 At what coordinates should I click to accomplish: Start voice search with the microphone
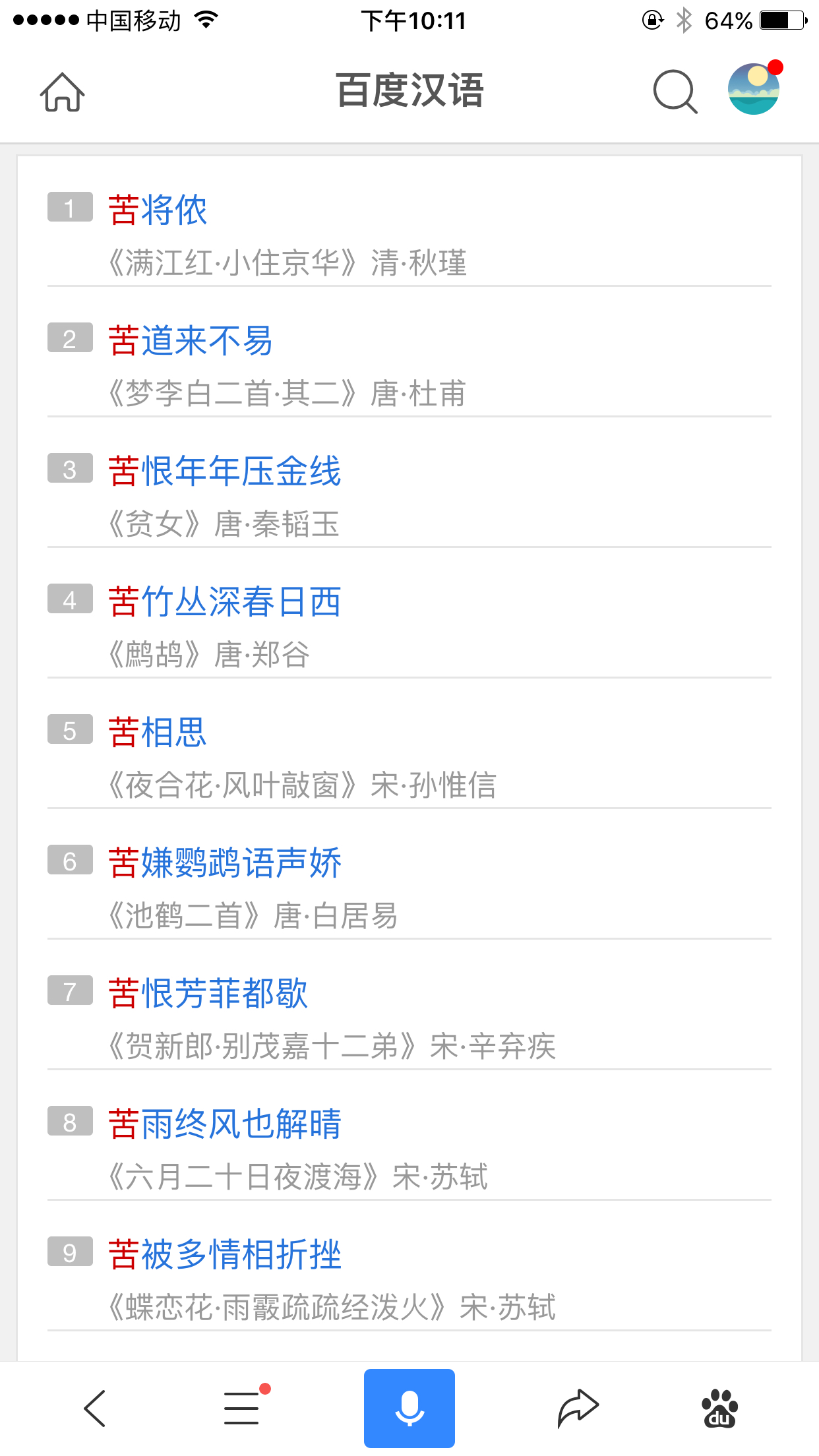[x=409, y=1409]
